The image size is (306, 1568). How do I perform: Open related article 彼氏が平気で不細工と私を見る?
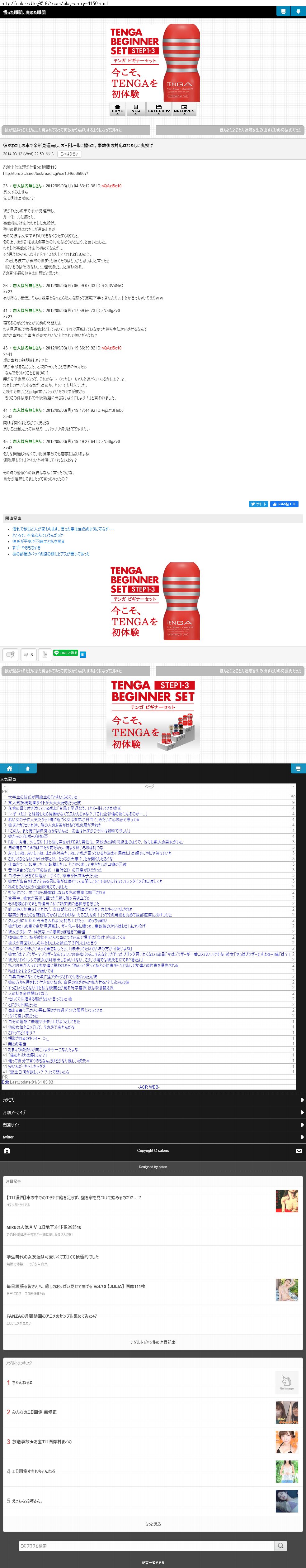click(x=38, y=541)
